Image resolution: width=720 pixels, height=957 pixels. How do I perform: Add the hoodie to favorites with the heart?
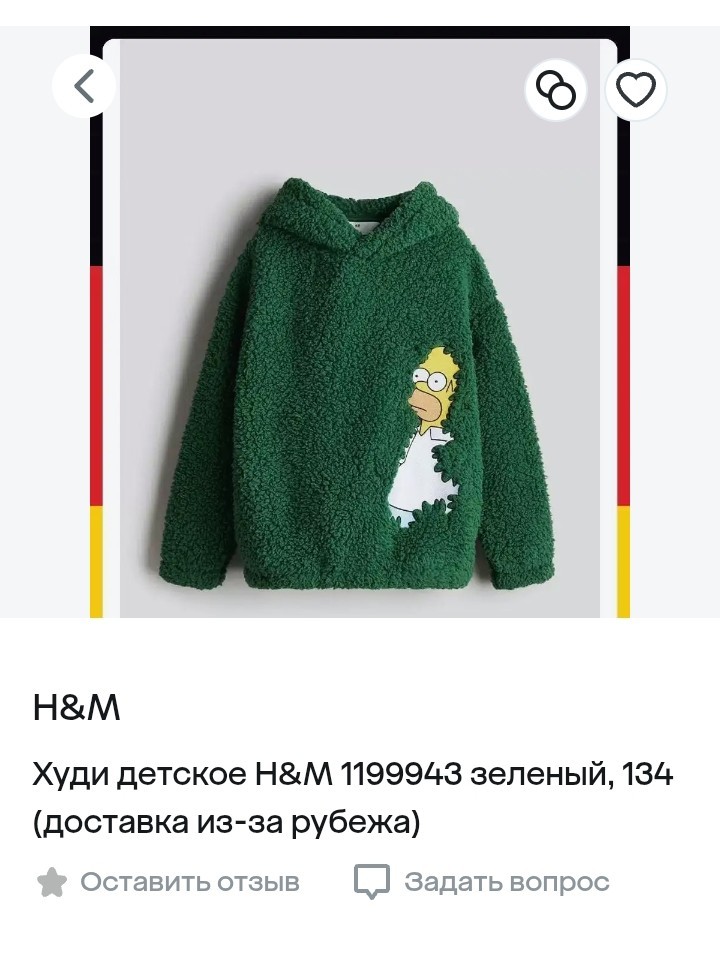635,91
